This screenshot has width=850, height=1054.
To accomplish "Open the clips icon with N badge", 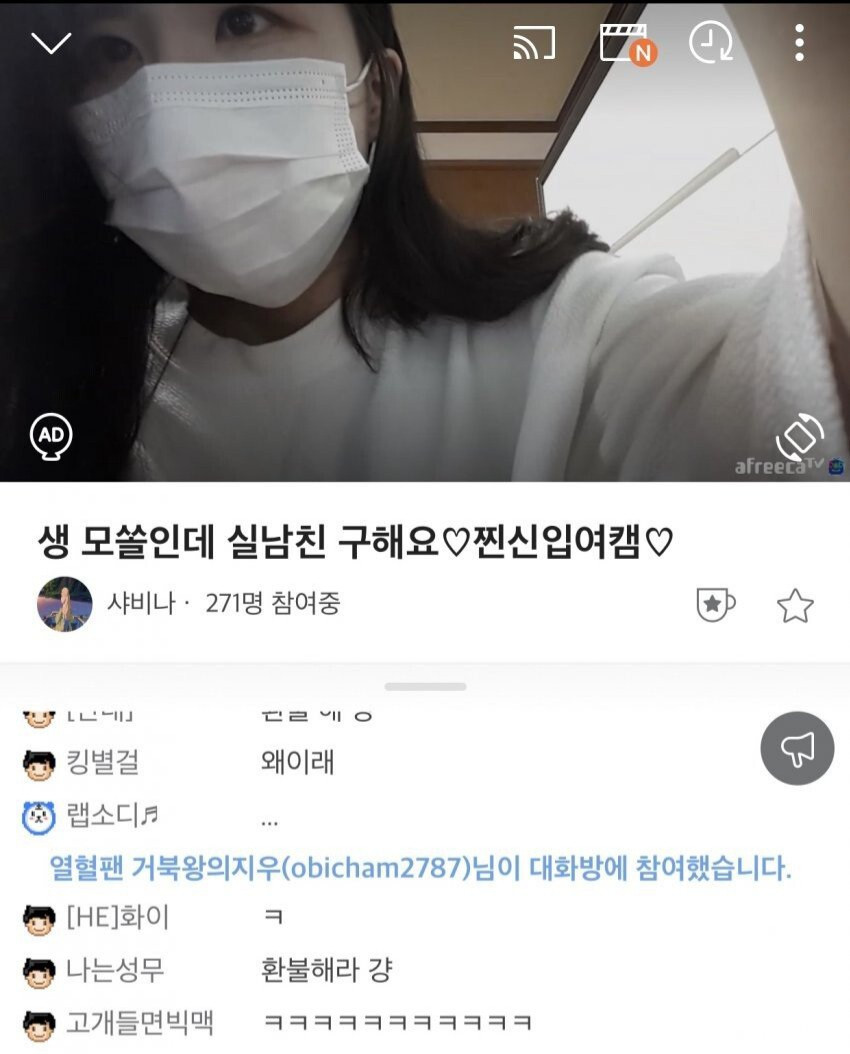I will [625, 43].
